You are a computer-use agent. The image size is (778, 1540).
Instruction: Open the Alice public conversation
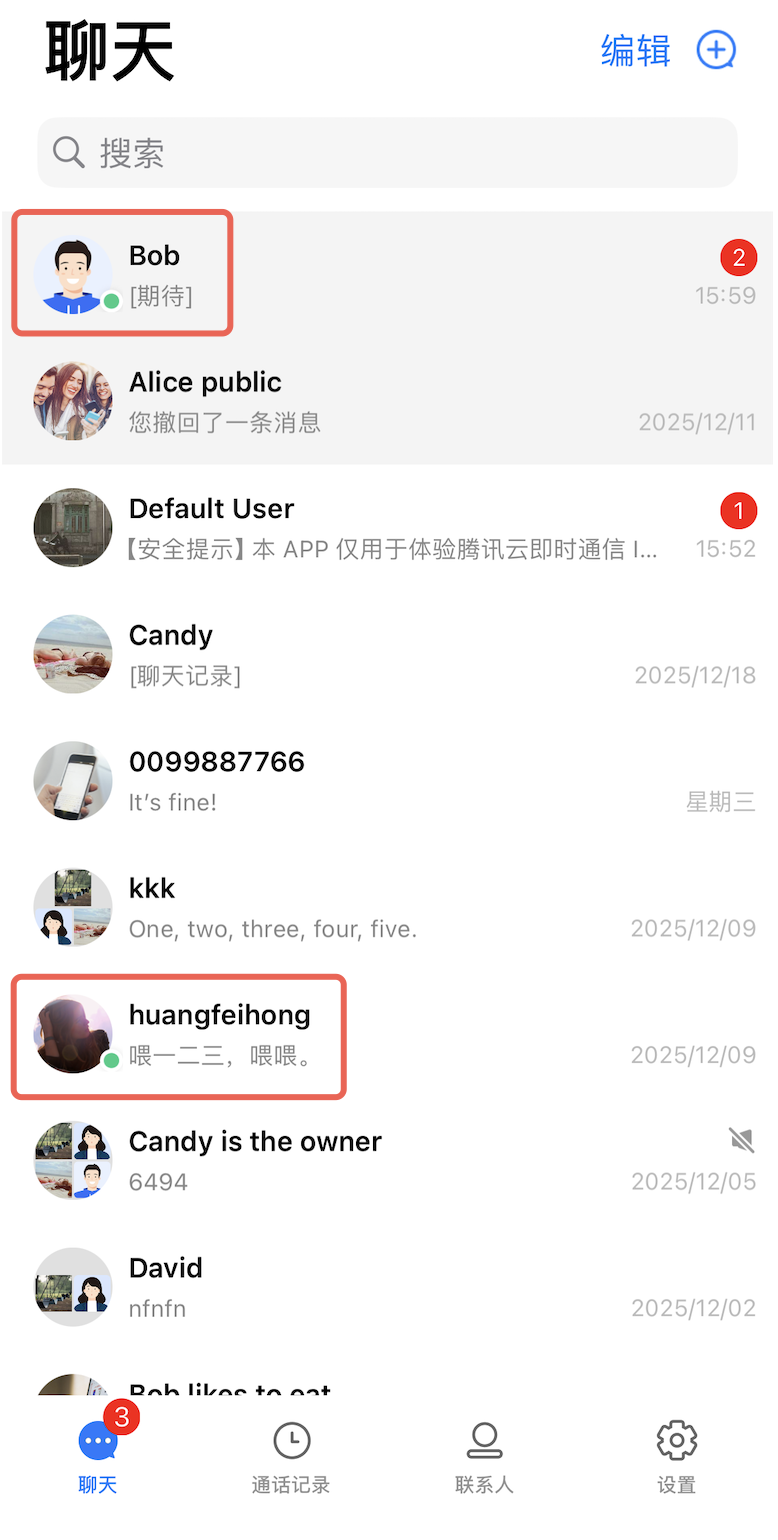tap(388, 400)
